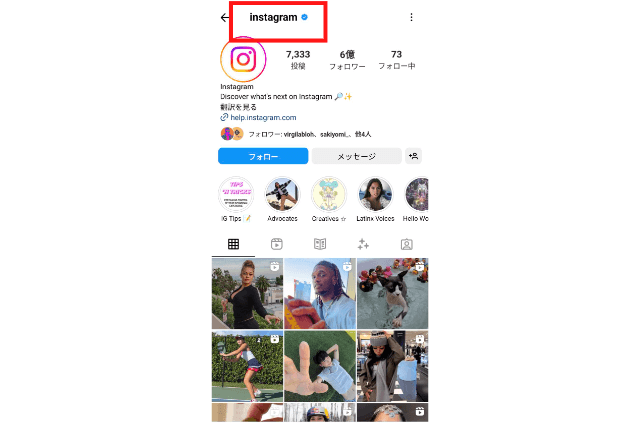The width and height of the screenshot is (640, 426).
Task: Open the Advocates story highlight
Action: coord(283,194)
